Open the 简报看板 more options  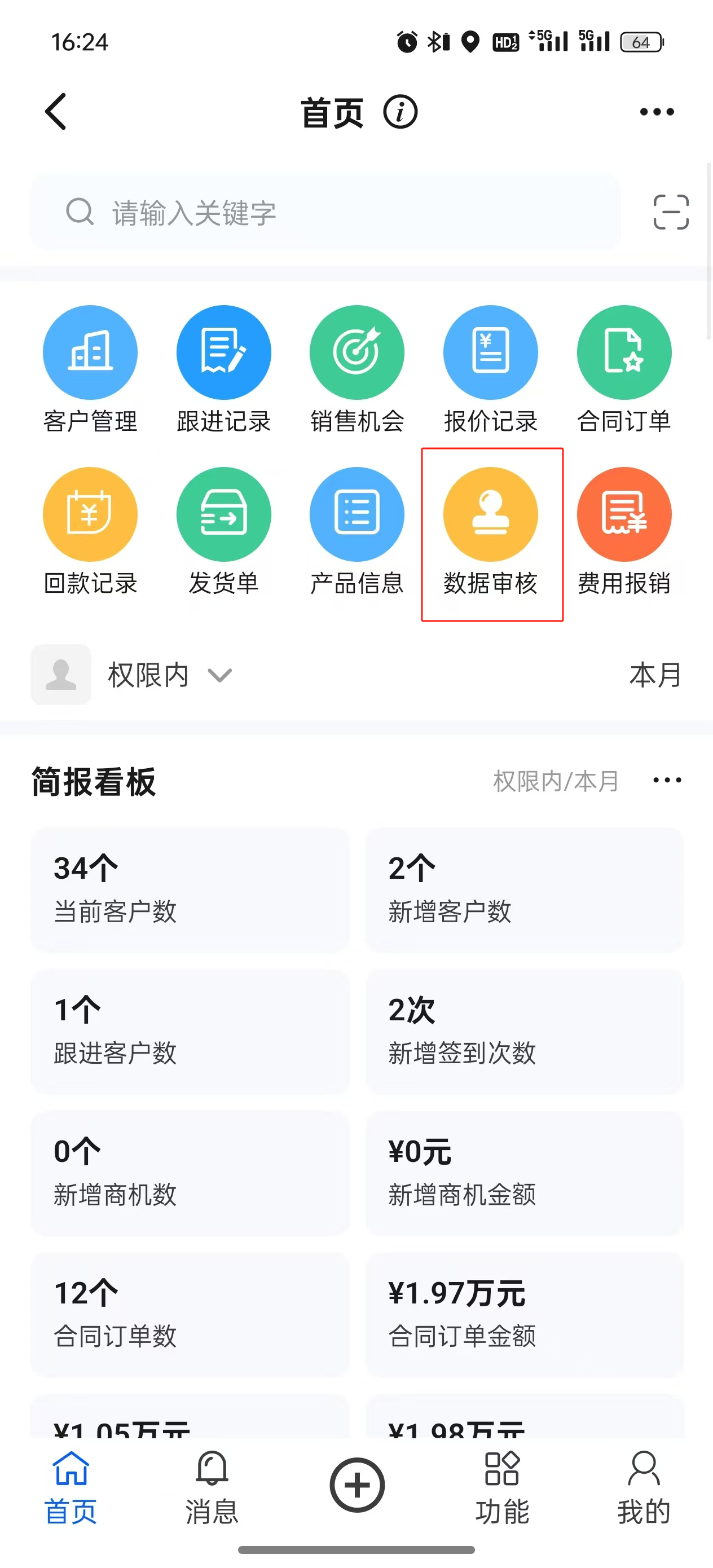click(667, 779)
